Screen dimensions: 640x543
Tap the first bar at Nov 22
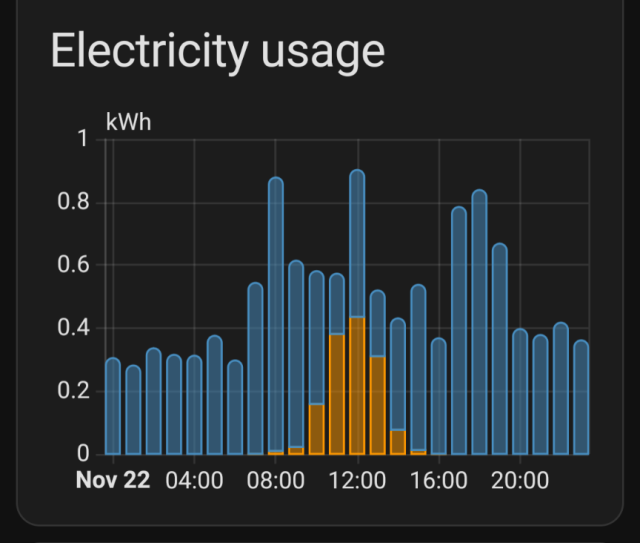pos(113,406)
